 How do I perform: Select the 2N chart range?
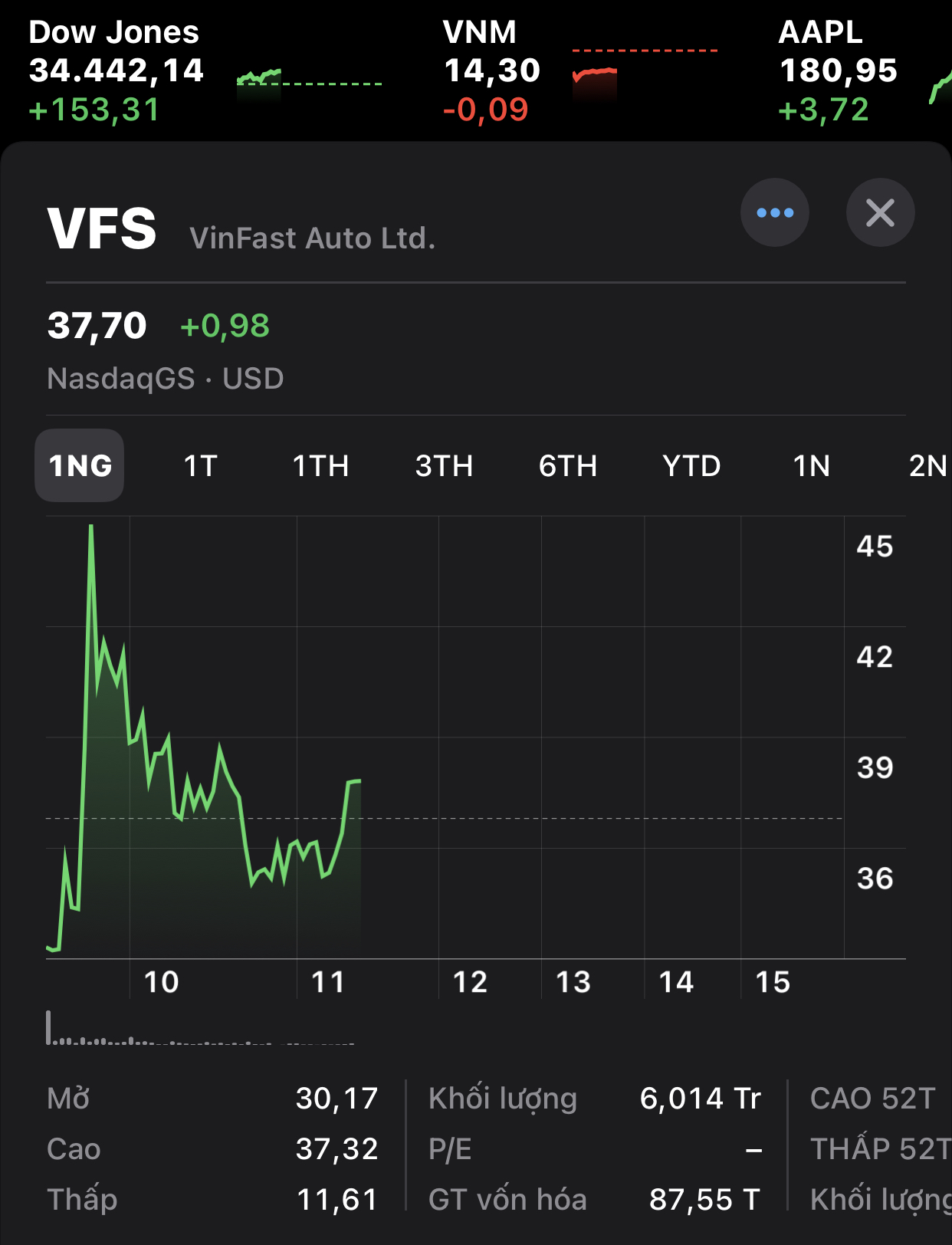coord(927,465)
